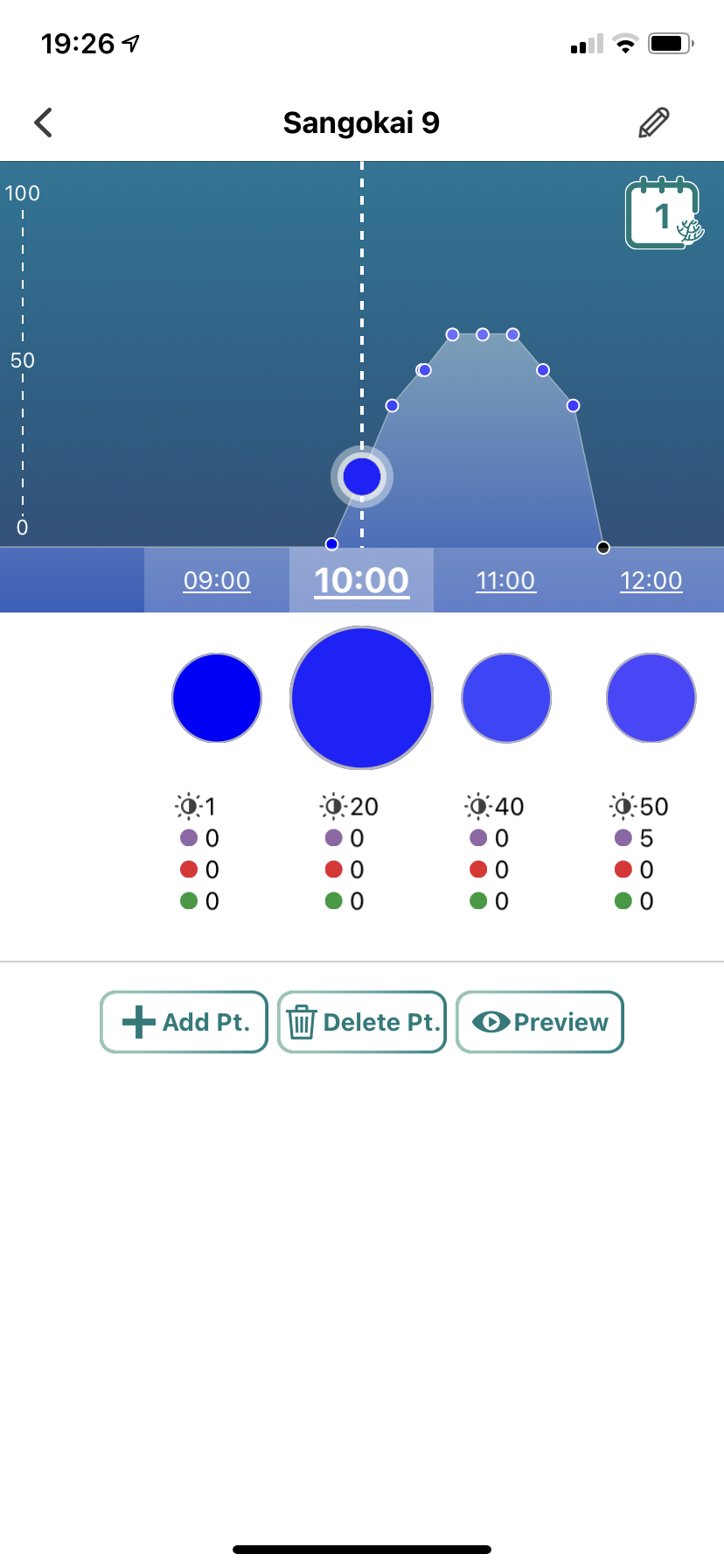Image resolution: width=724 pixels, height=1568 pixels.
Task: Open the pencil edit icon
Action: 653,122
